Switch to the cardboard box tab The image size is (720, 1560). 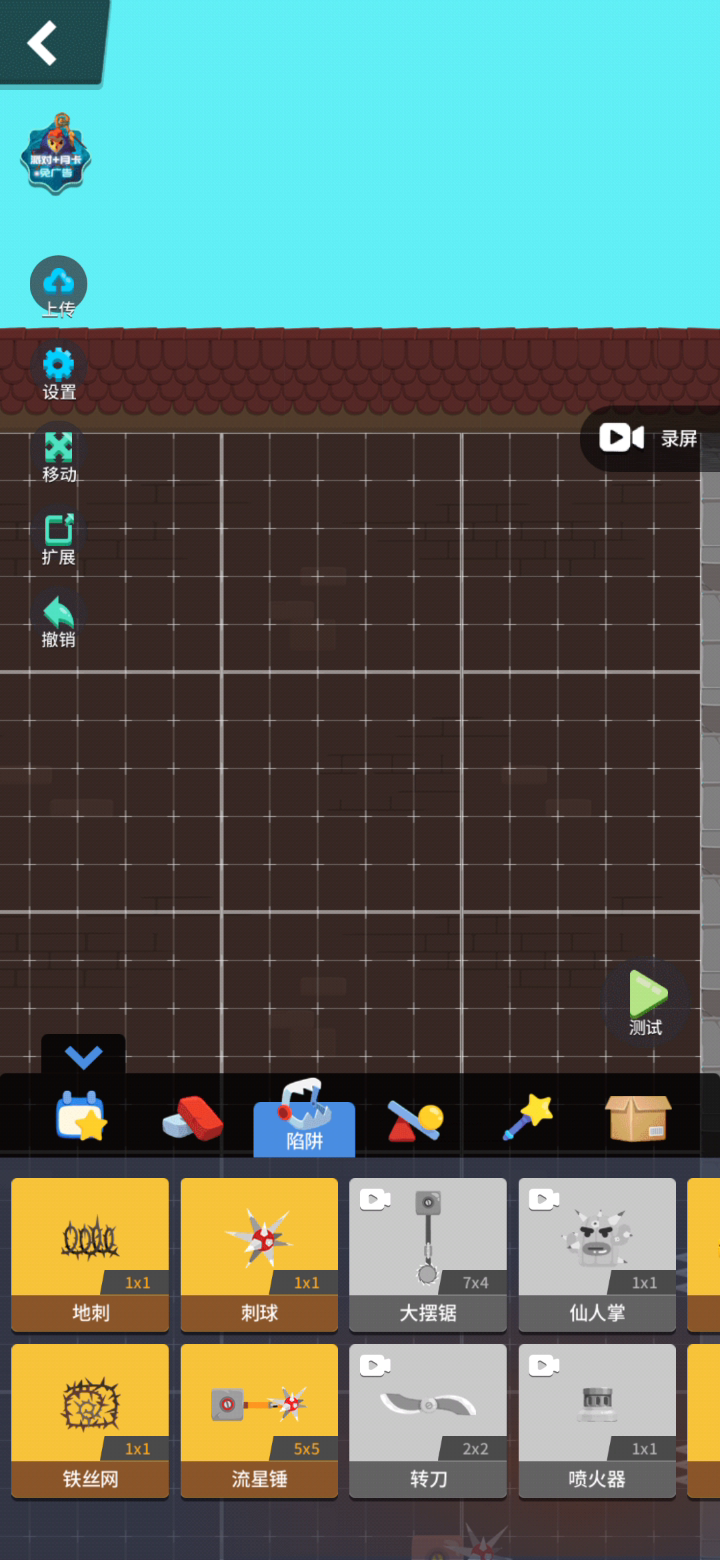pos(638,1117)
